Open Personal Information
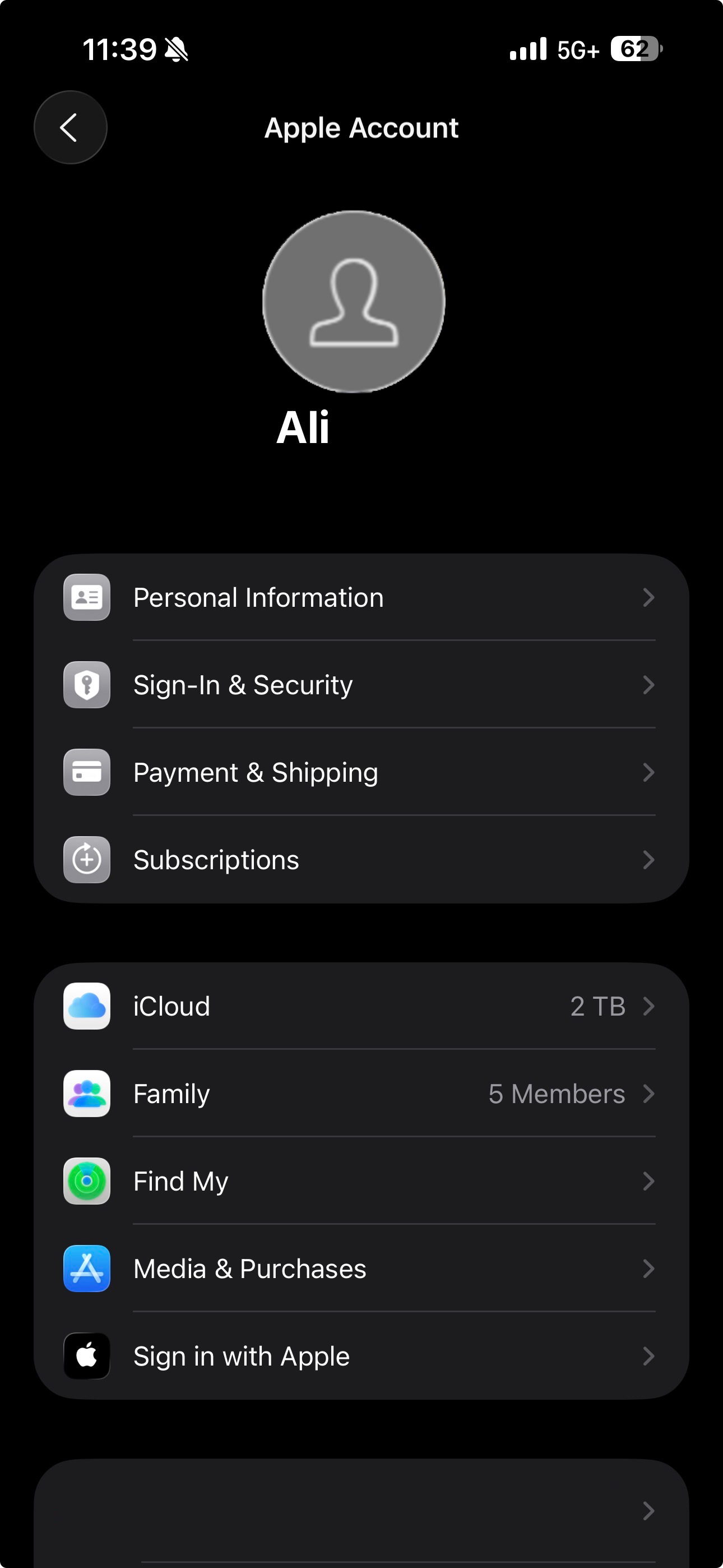This screenshot has width=723, height=1568. coord(361,597)
